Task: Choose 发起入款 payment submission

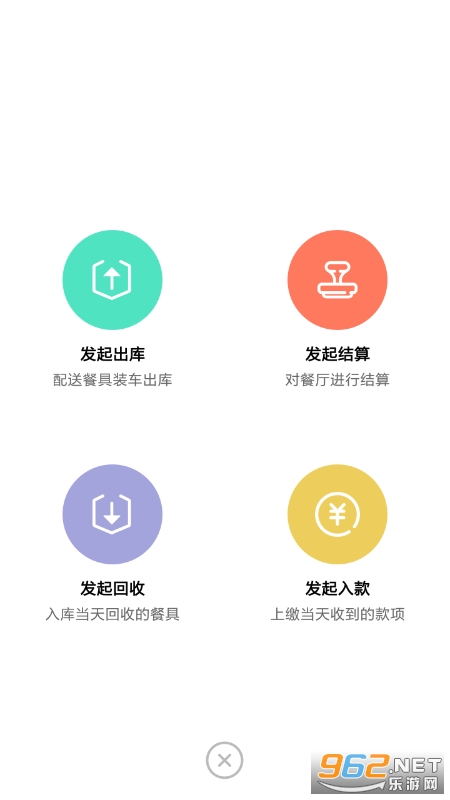Action: pos(337,514)
